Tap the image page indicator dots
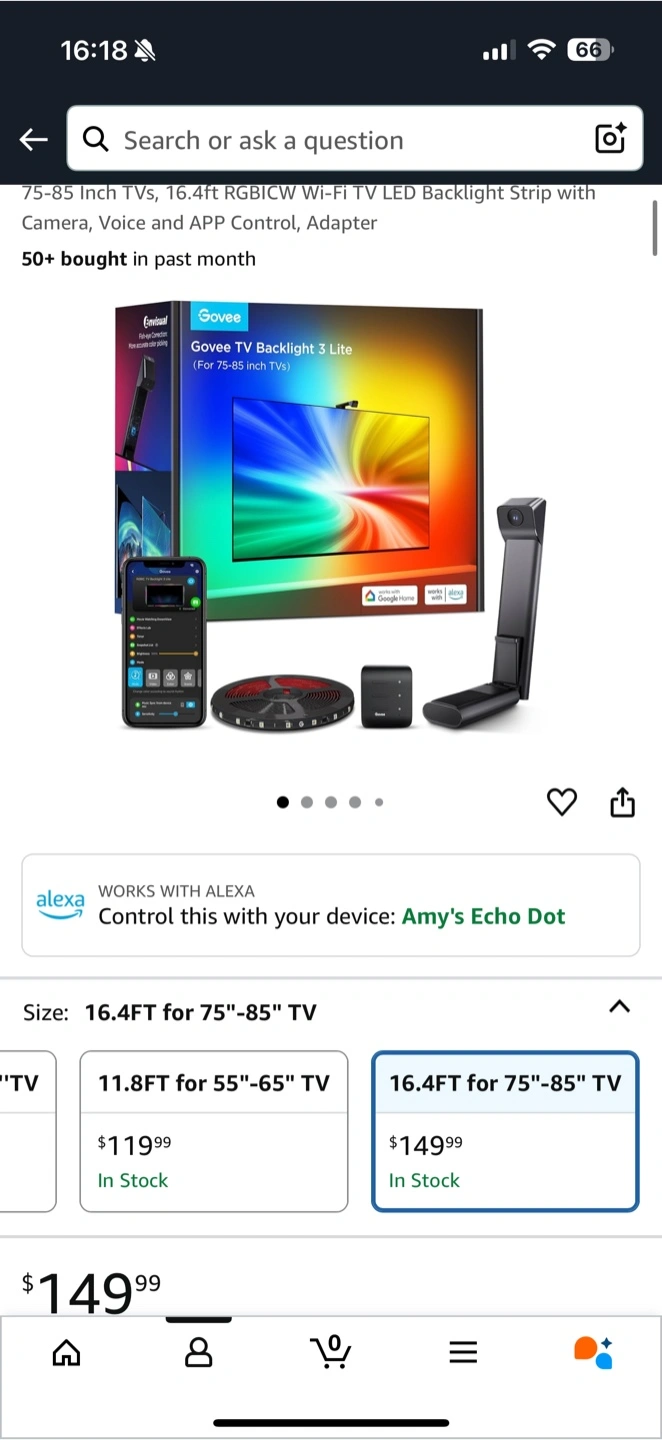Screen dimensions: 662x1440 tap(330, 802)
